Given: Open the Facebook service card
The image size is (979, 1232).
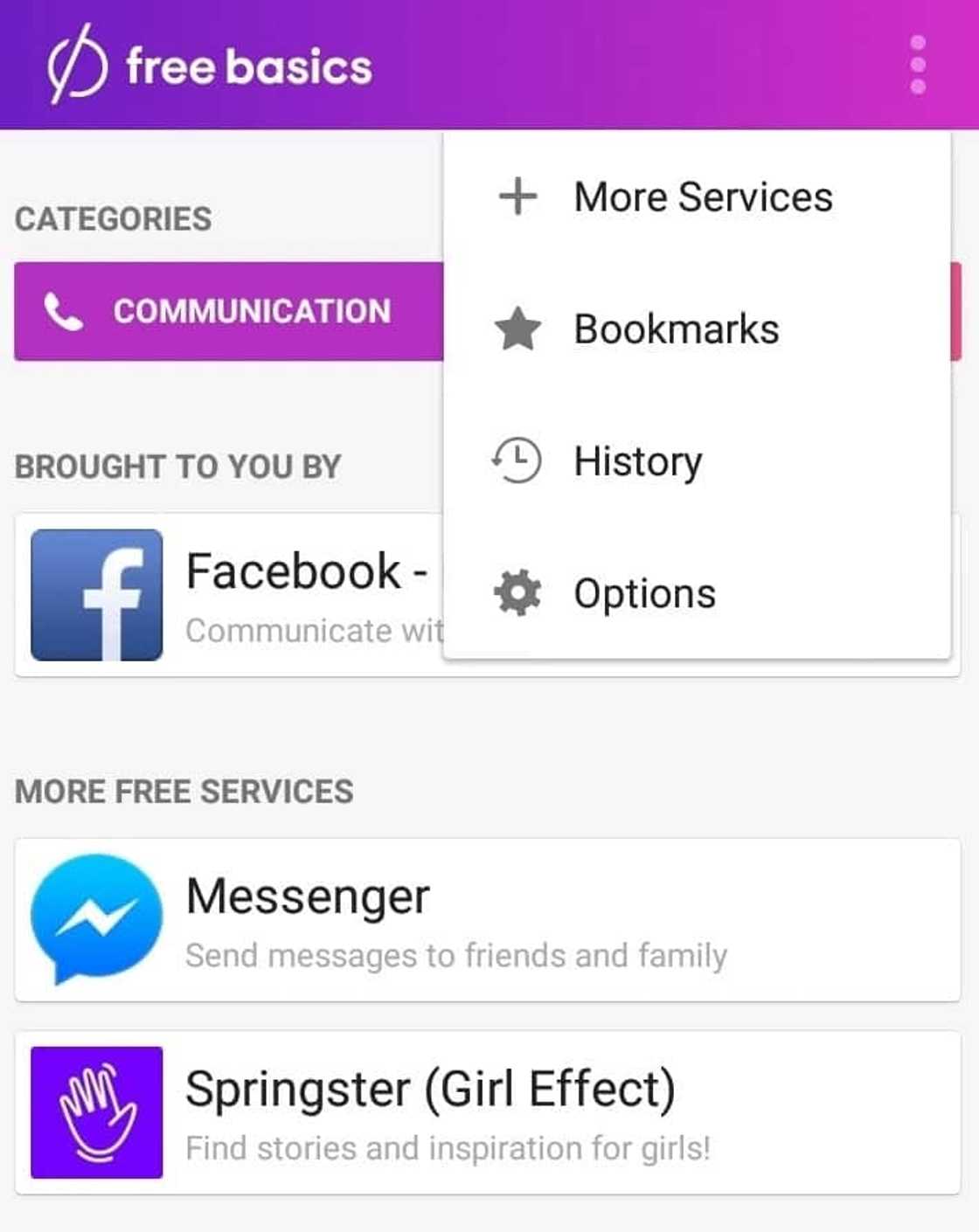Looking at the screenshot, I should [x=229, y=595].
